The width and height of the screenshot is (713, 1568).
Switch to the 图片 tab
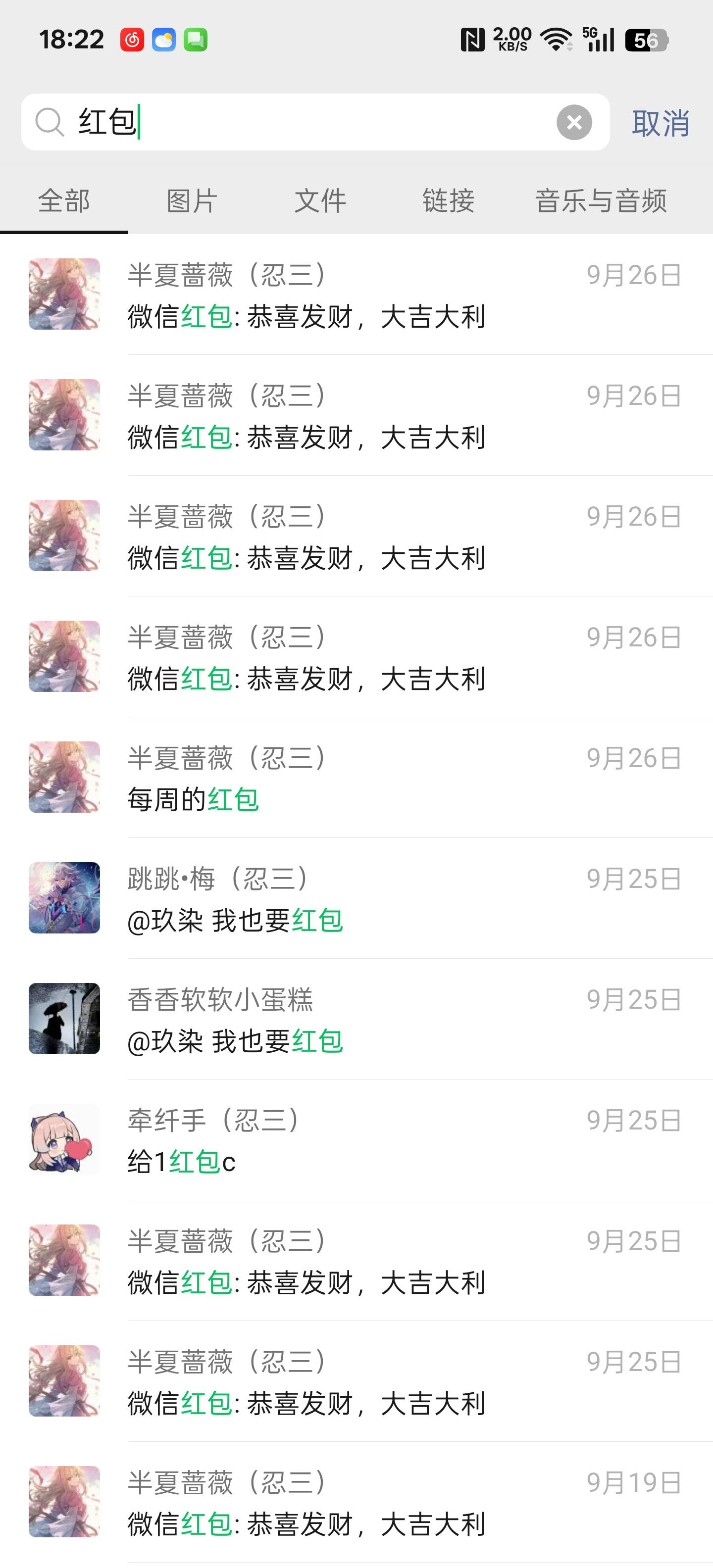[192, 201]
